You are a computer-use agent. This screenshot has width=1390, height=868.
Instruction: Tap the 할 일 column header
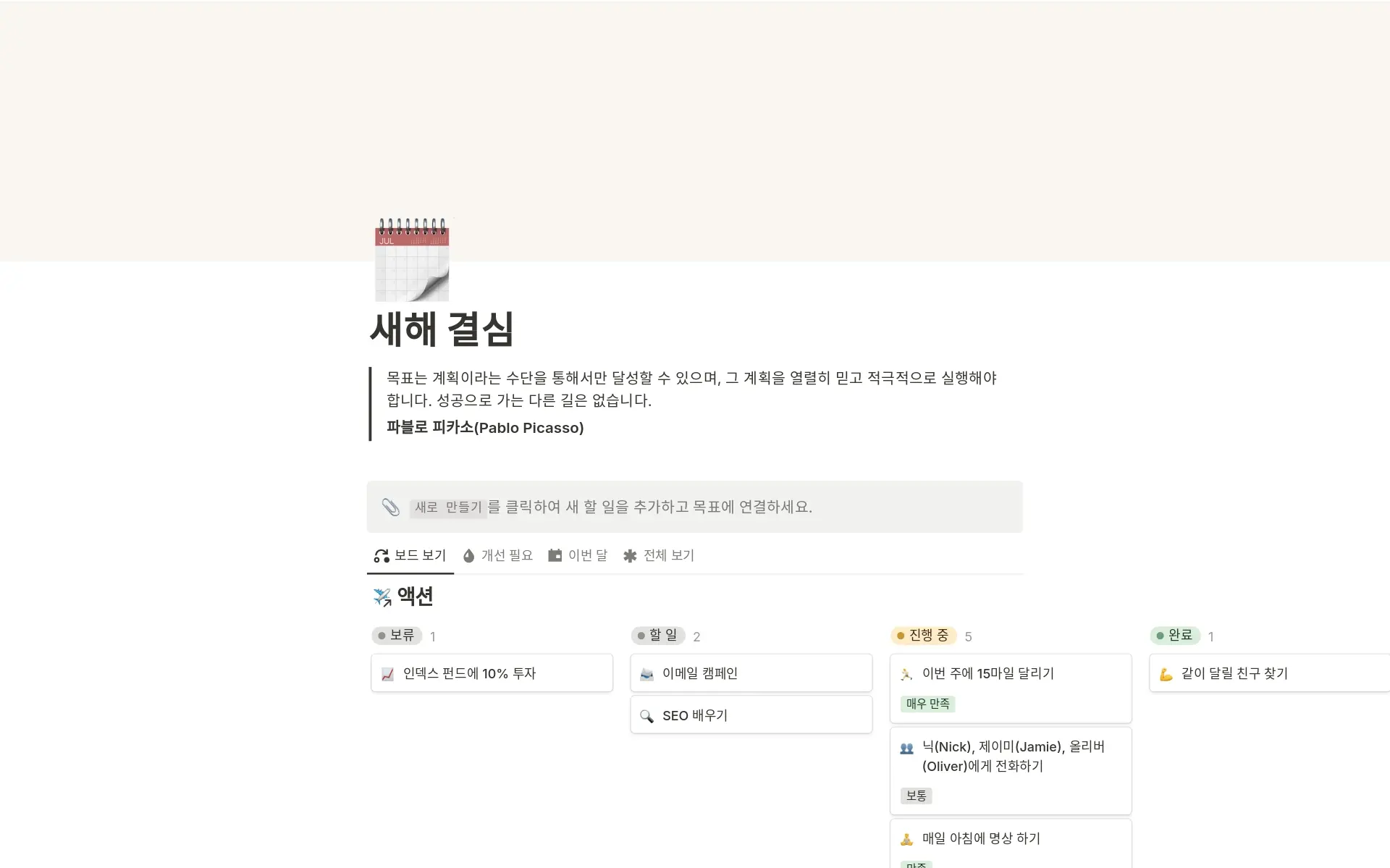pos(657,636)
